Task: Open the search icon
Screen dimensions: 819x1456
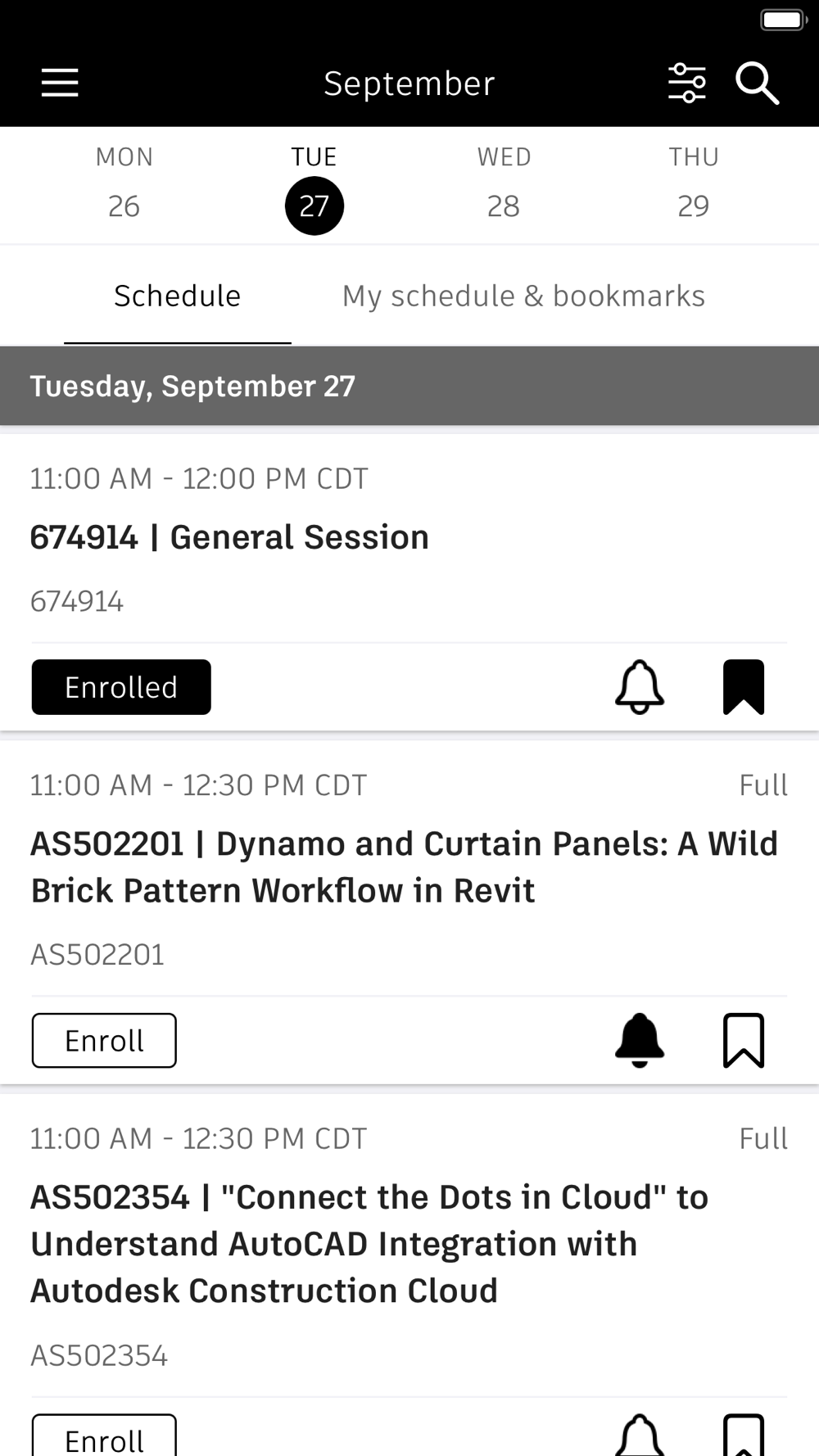Action: (757, 83)
